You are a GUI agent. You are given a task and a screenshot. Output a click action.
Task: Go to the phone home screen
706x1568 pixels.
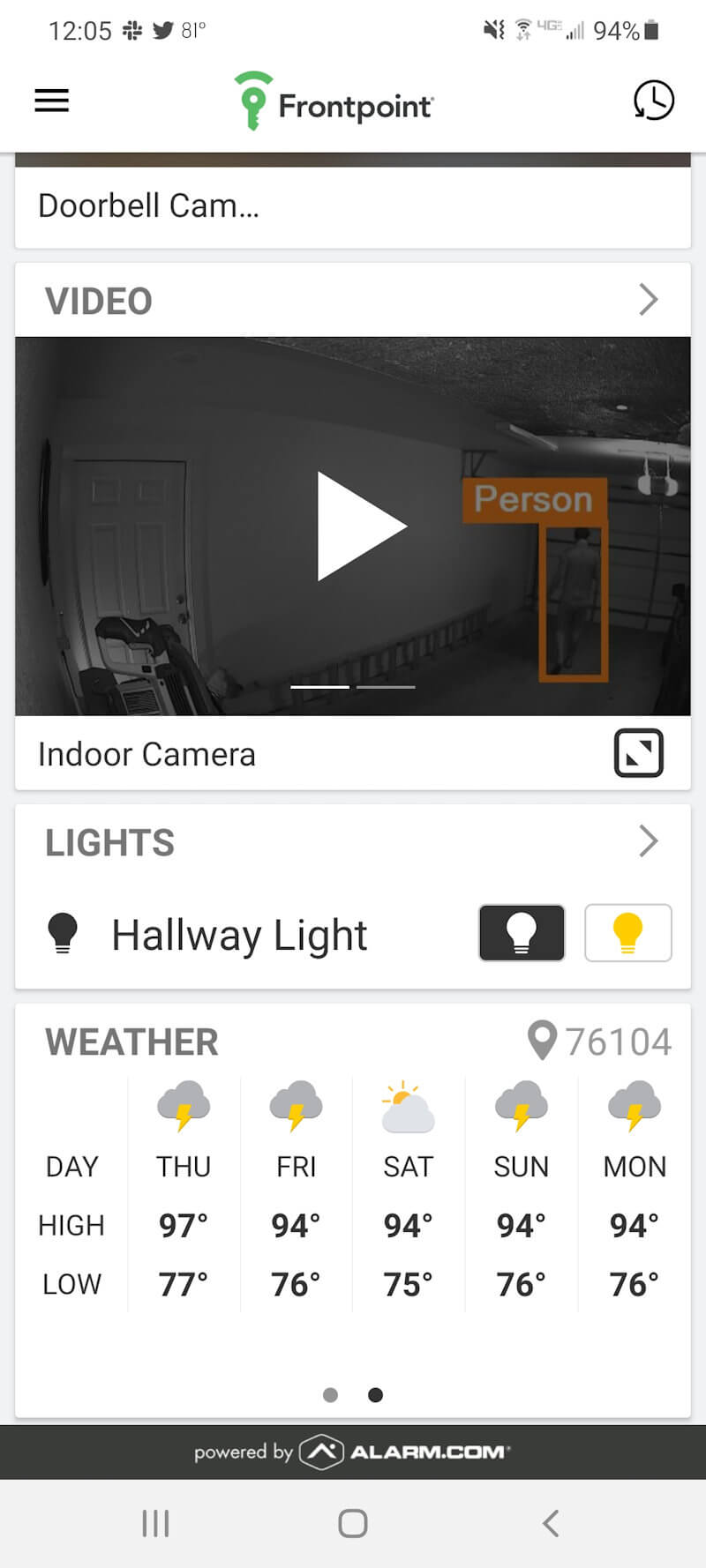(x=352, y=1523)
